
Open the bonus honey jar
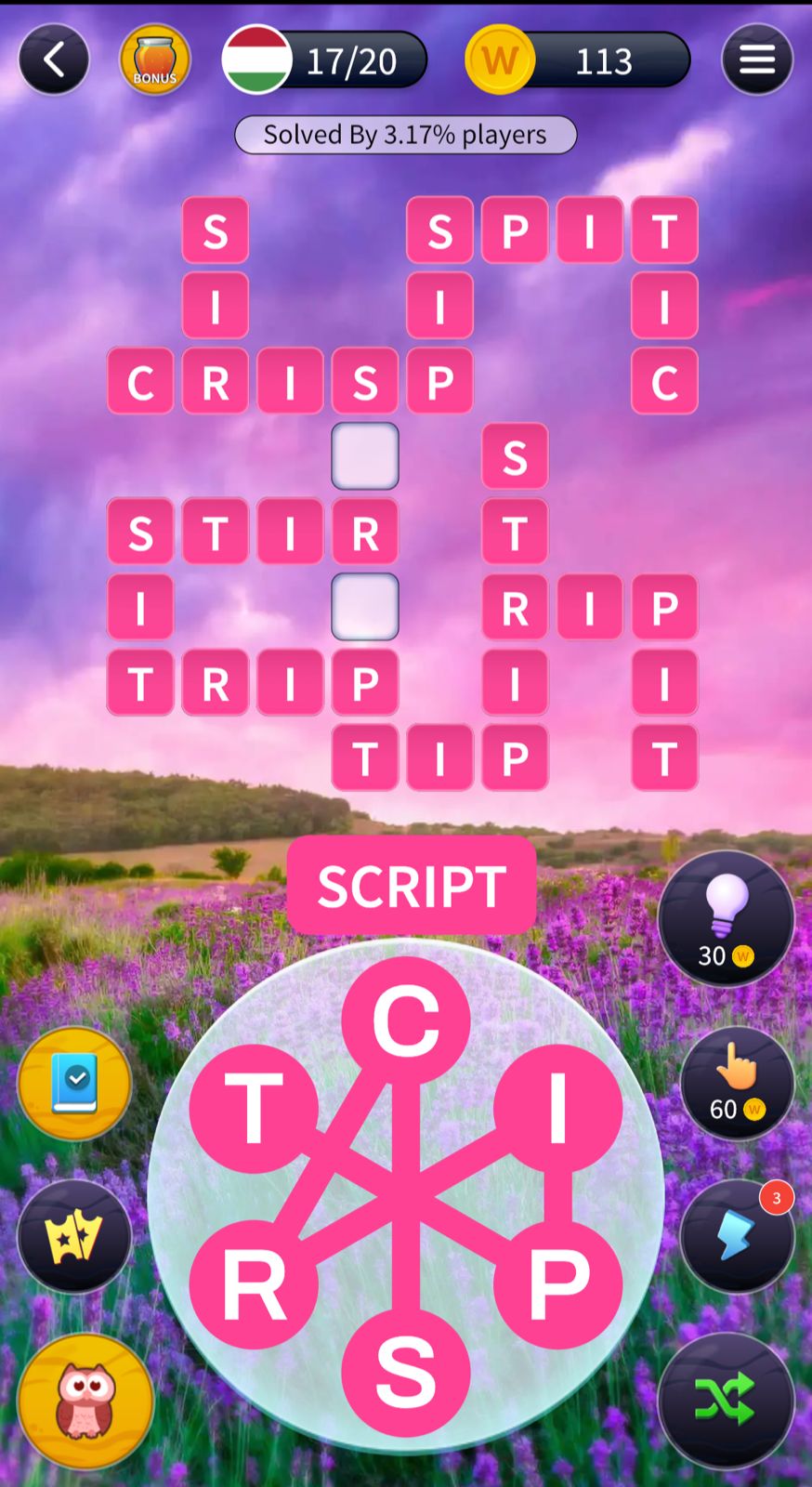(155, 60)
